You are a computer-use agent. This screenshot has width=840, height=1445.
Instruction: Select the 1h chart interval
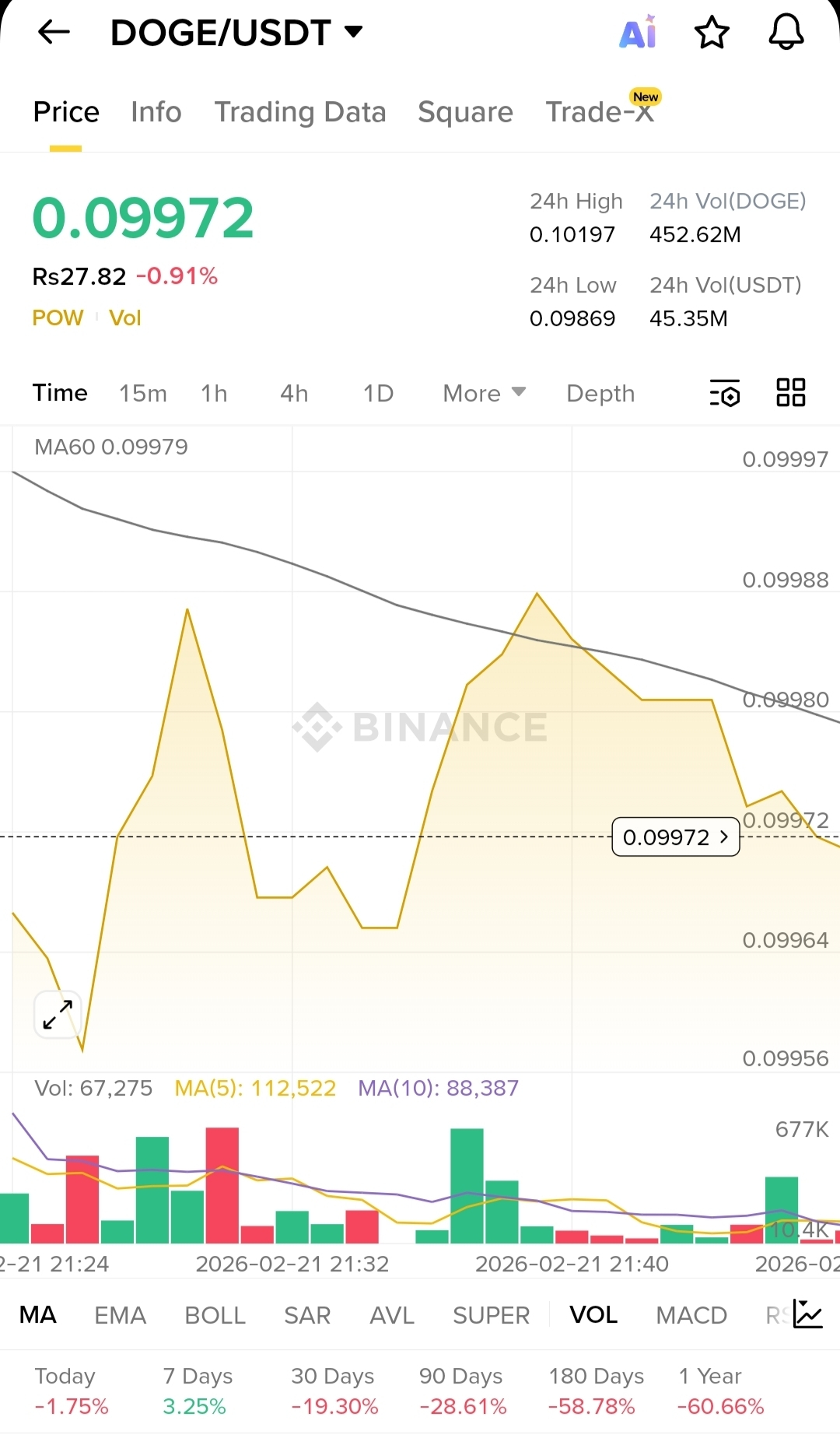(214, 394)
